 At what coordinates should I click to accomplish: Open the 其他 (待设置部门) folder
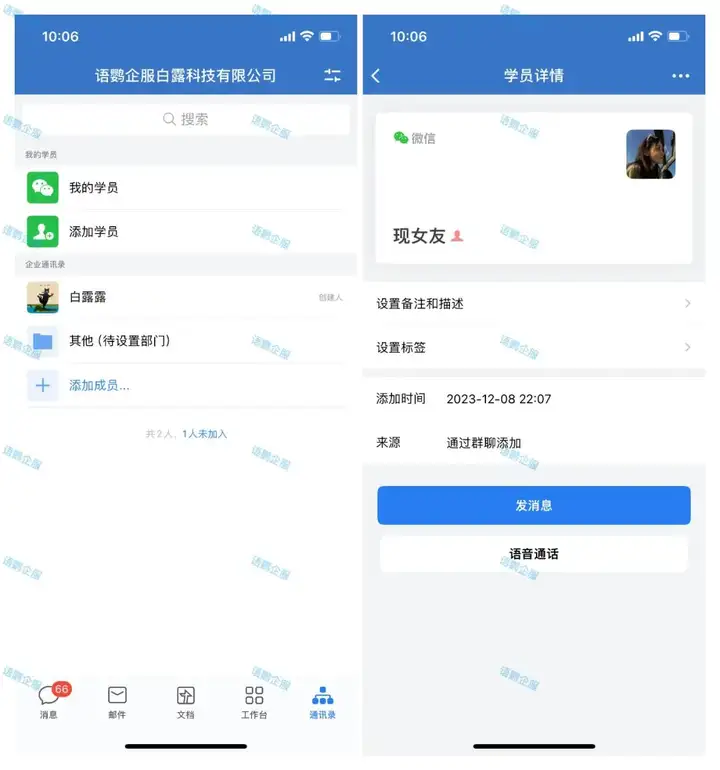coord(119,341)
